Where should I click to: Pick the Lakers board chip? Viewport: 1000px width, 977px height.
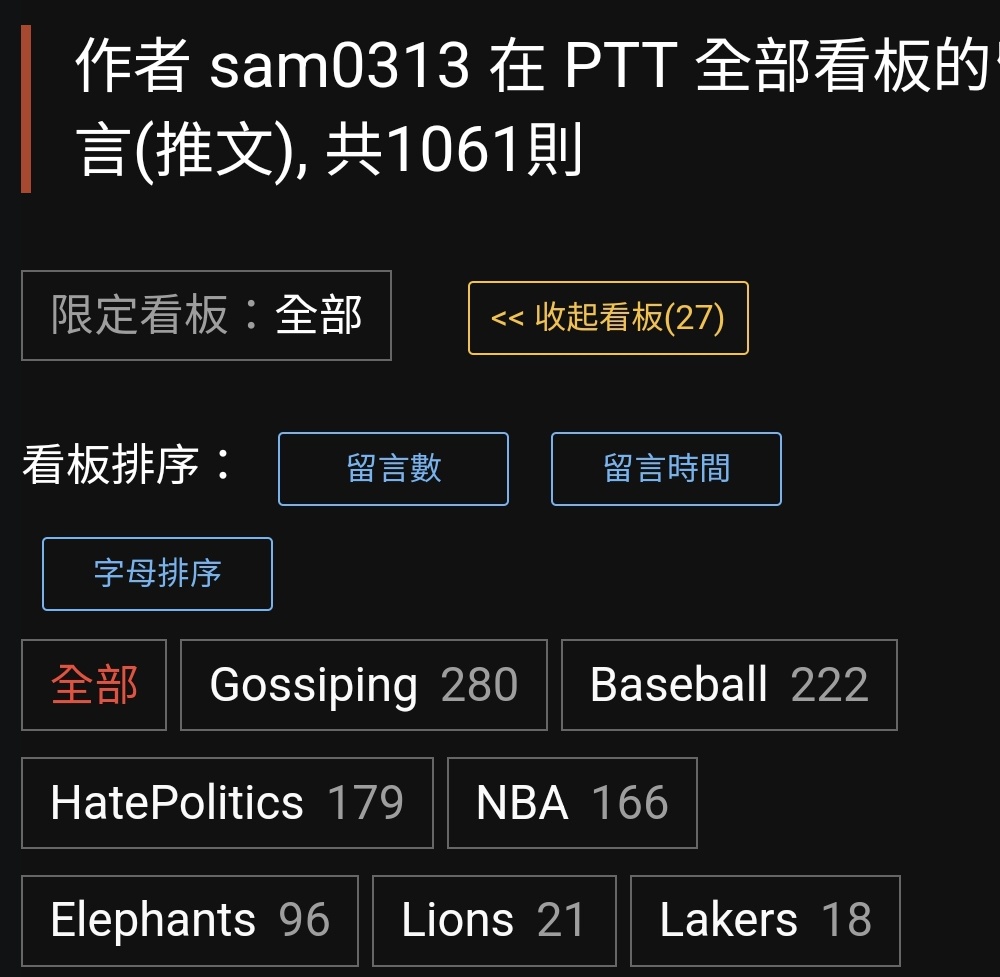(765, 920)
